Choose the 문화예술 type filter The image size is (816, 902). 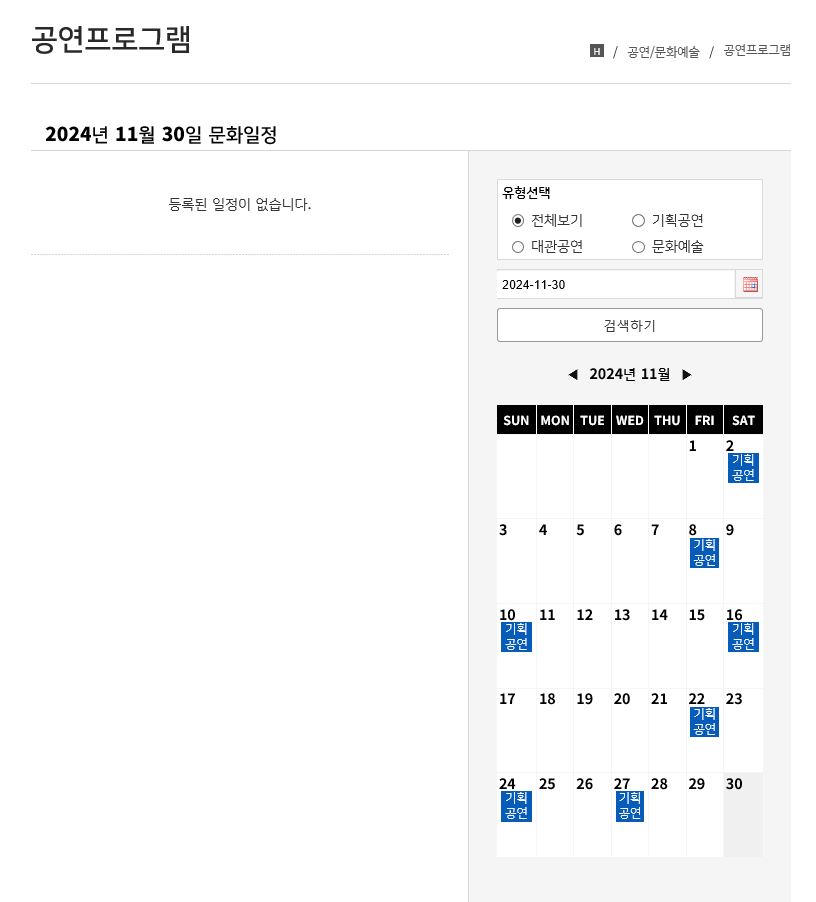[x=639, y=247]
